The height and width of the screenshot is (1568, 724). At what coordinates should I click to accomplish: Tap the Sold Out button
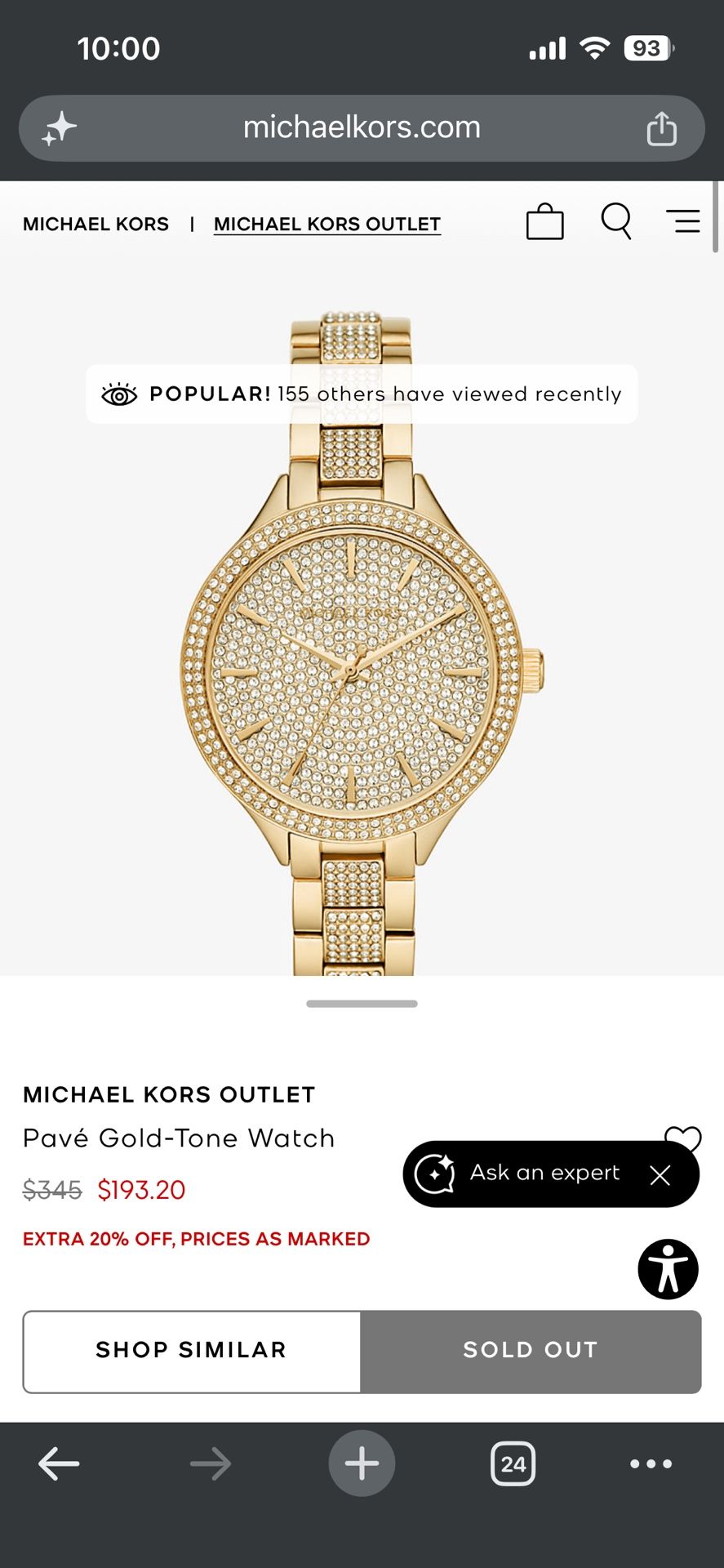531,1351
